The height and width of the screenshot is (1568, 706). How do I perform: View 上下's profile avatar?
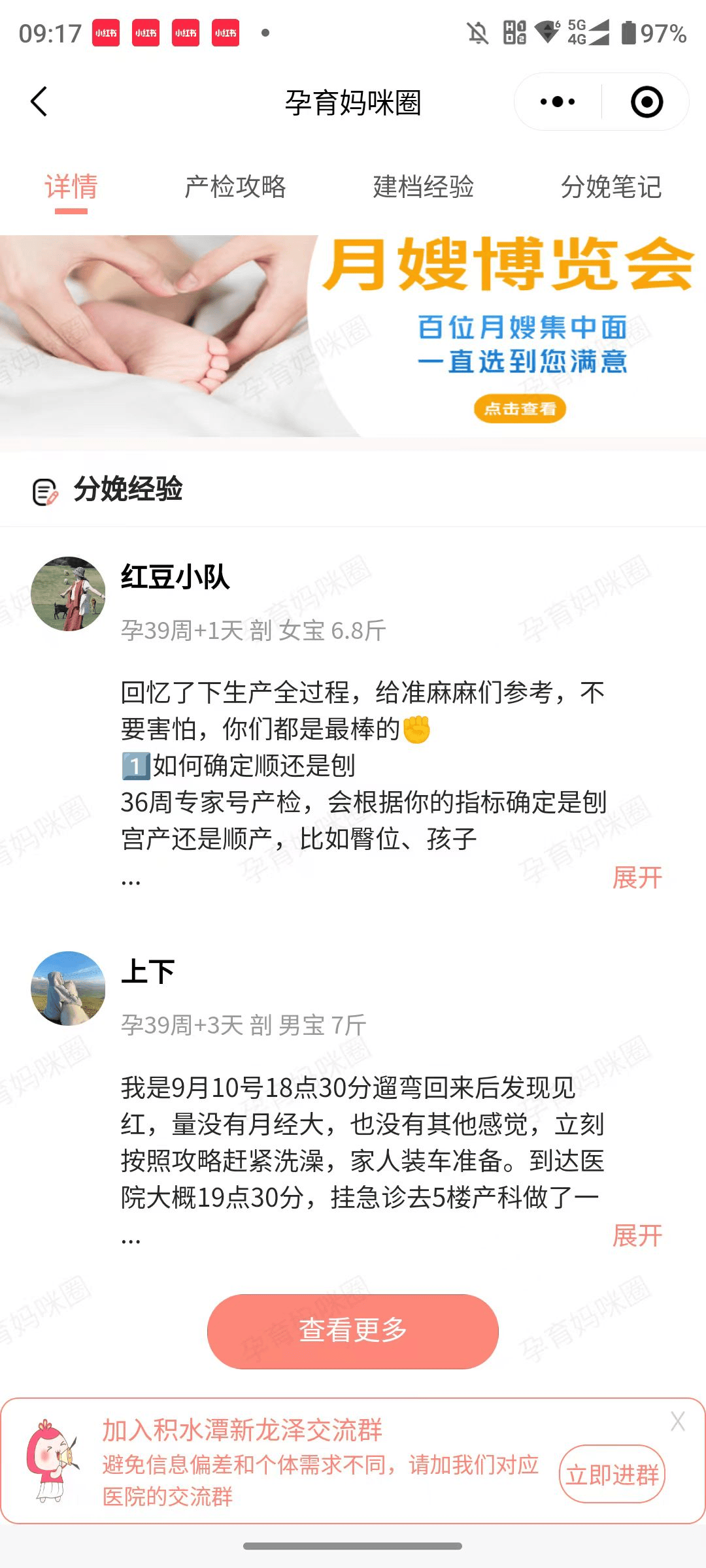point(68,988)
